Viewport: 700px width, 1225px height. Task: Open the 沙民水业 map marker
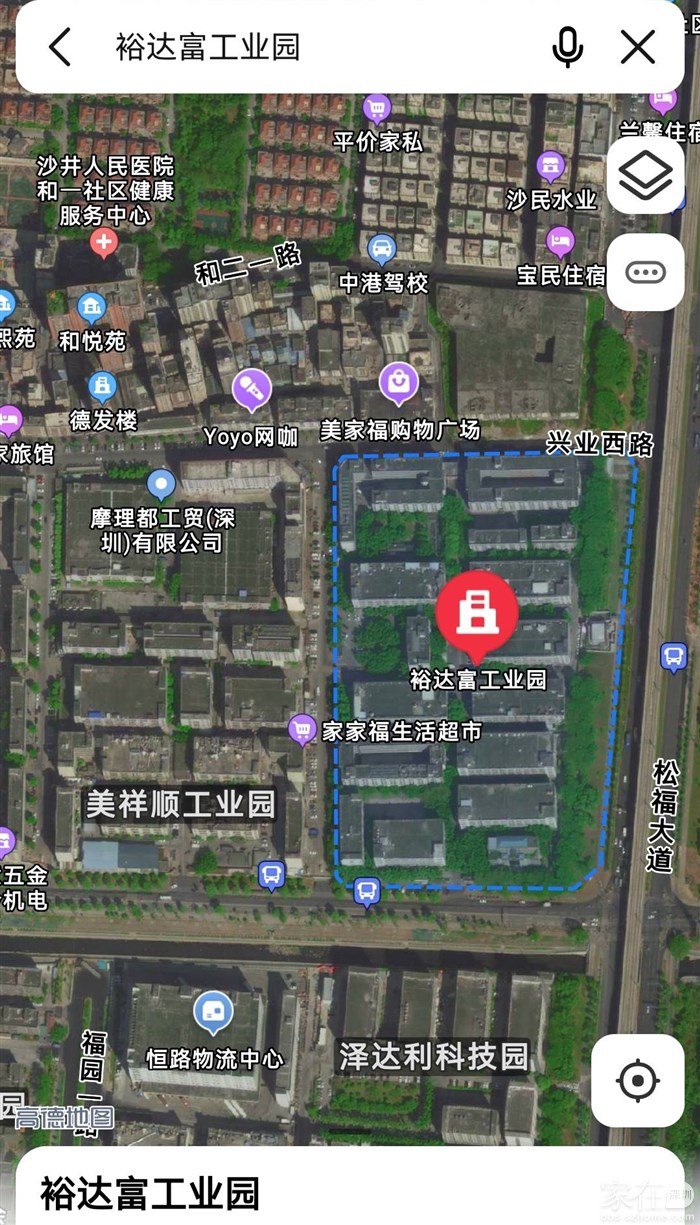[550, 165]
